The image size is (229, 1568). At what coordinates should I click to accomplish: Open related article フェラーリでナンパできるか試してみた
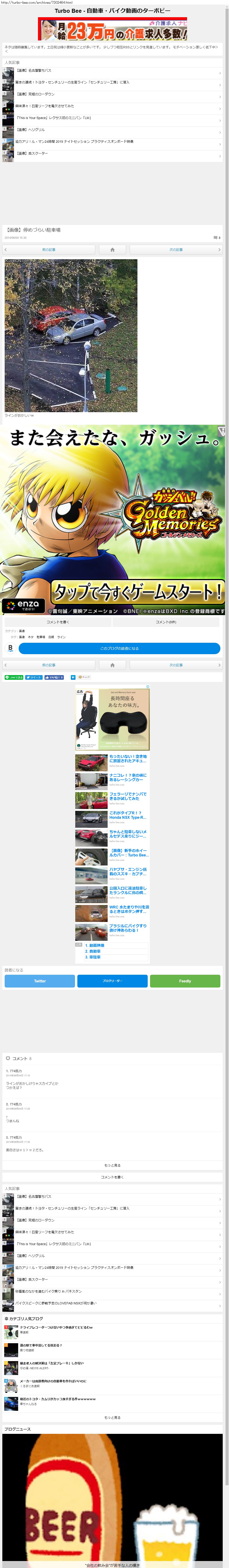tap(128, 796)
